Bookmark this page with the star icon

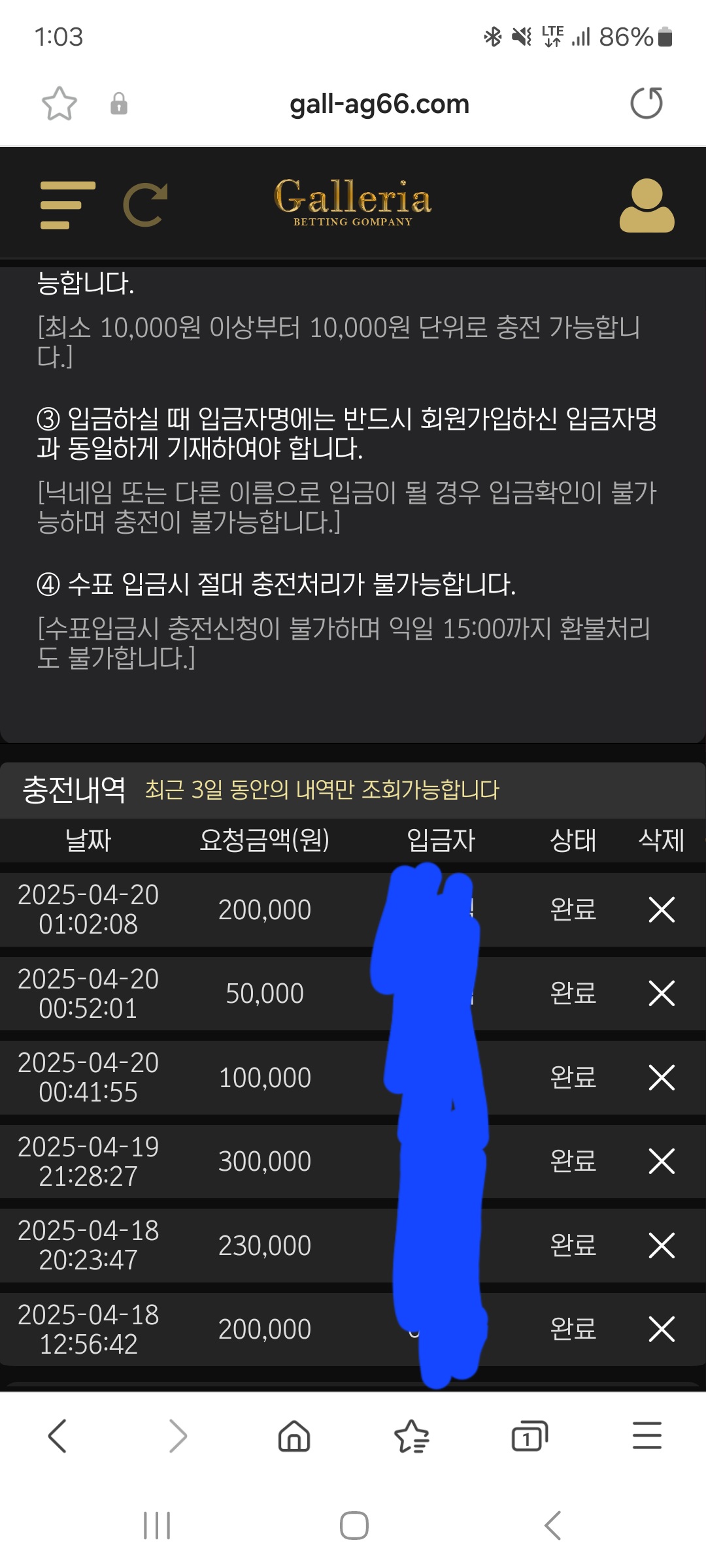point(59,104)
